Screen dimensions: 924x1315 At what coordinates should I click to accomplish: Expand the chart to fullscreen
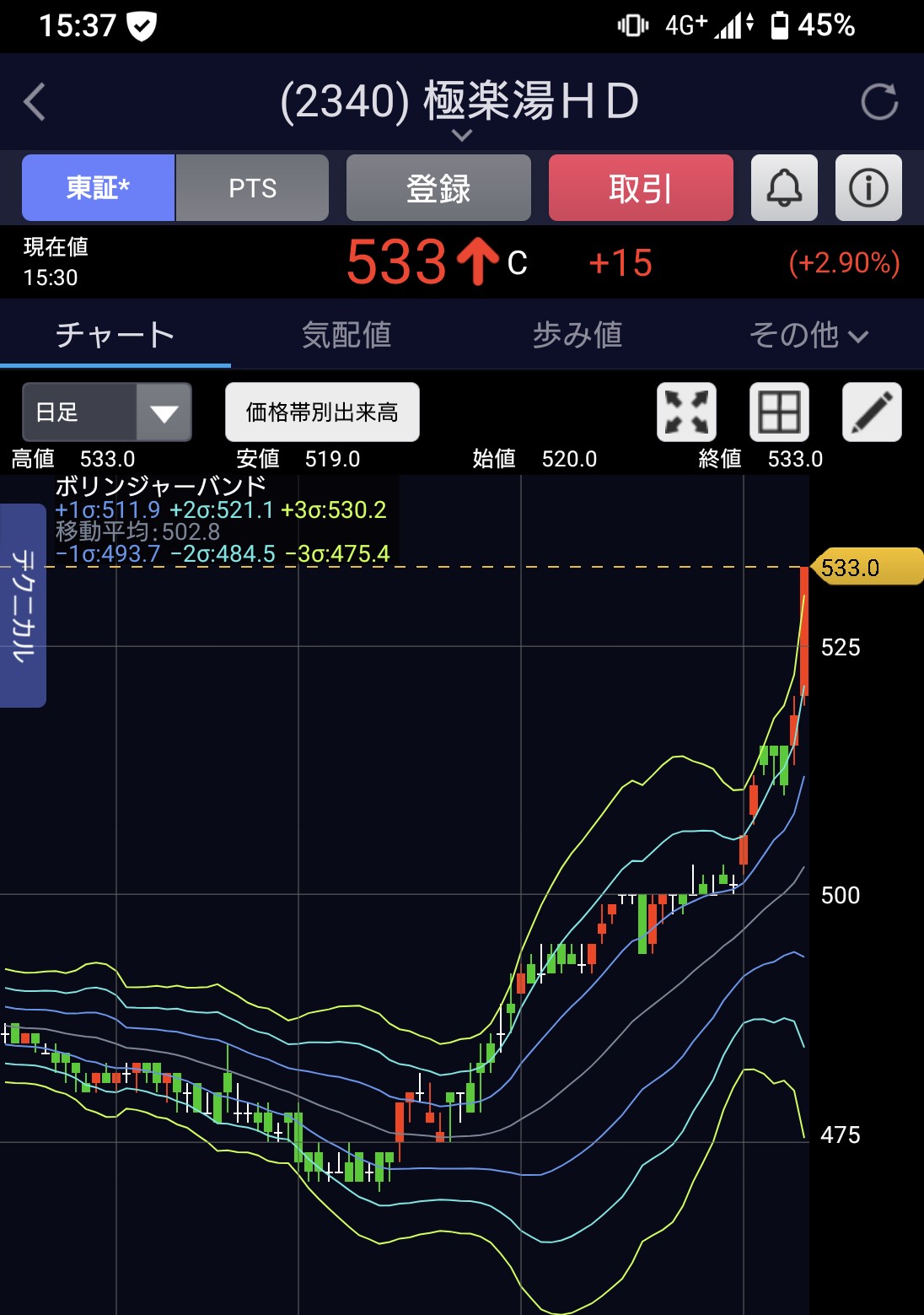(687, 412)
